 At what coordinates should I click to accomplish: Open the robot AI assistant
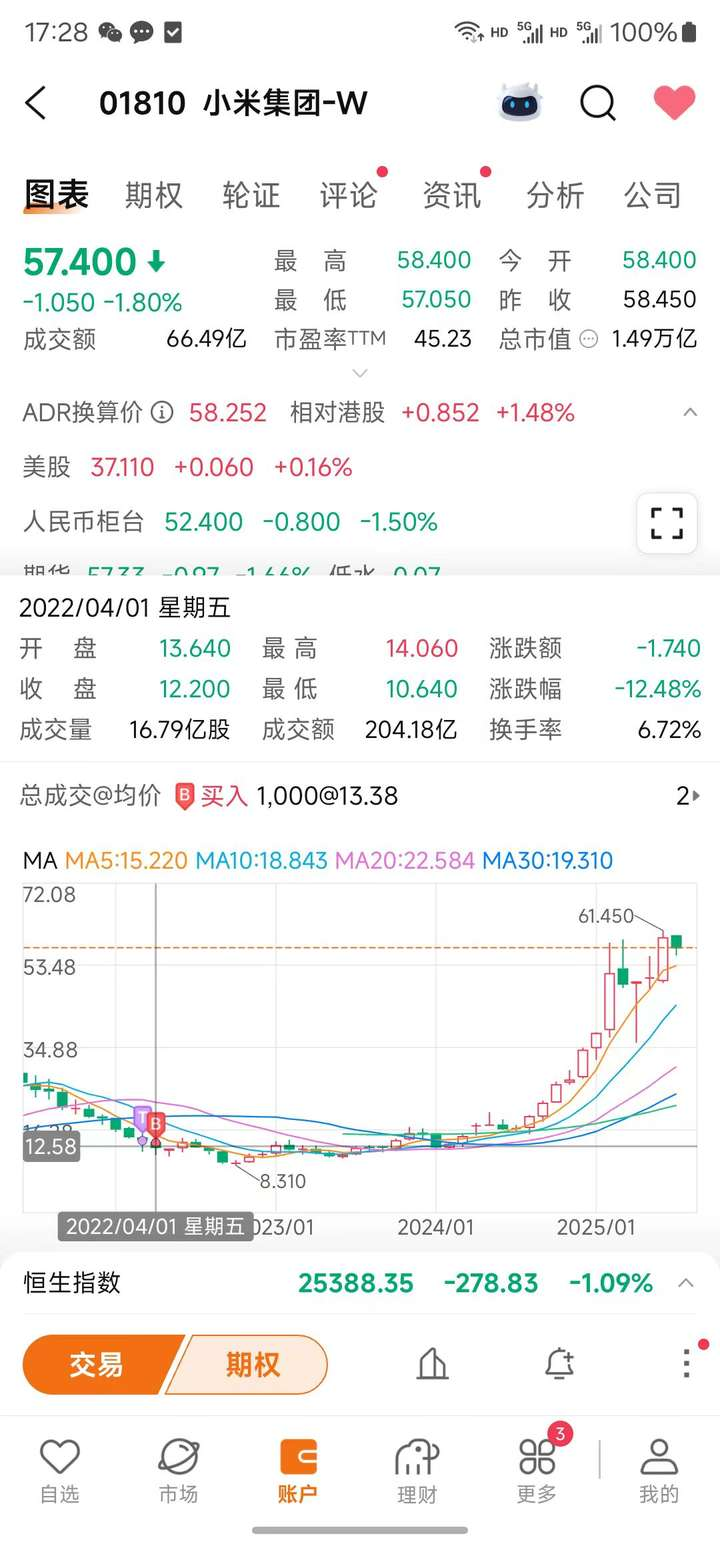pyautogui.click(x=520, y=103)
